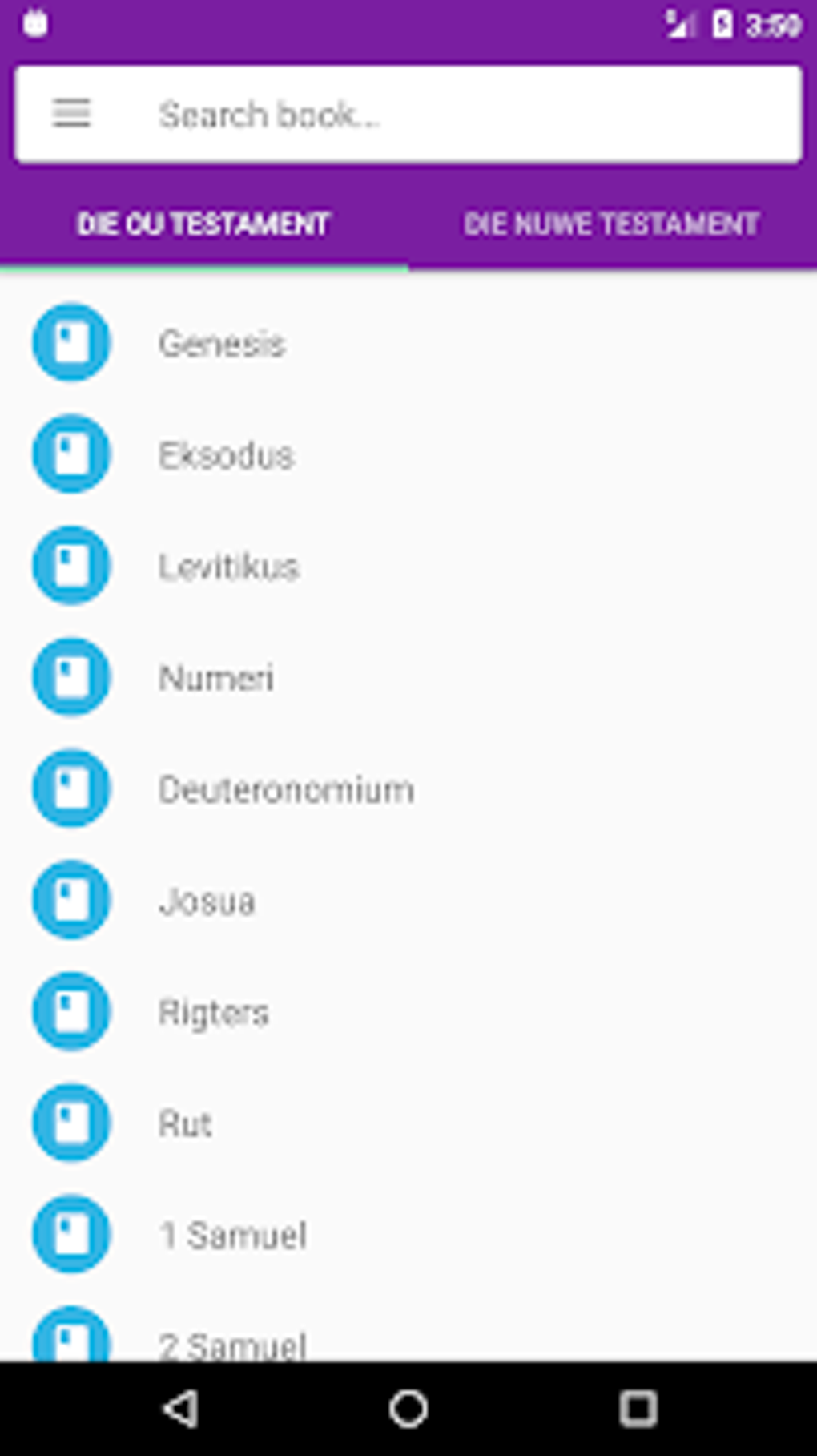Switch to Die Nuwe Testament tab
This screenshot has height=1456, width=817.
point(612,224)
